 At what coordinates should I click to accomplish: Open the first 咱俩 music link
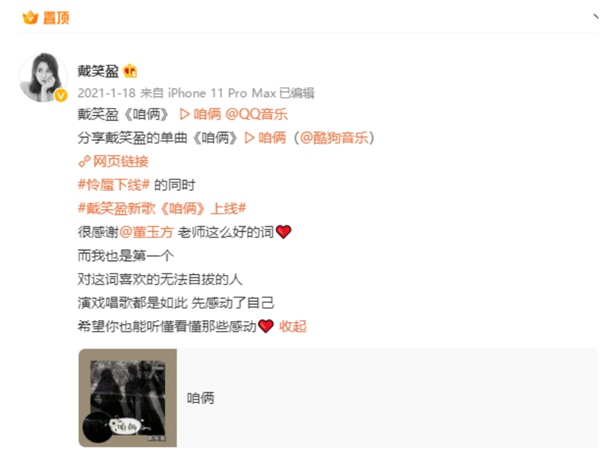207,115
